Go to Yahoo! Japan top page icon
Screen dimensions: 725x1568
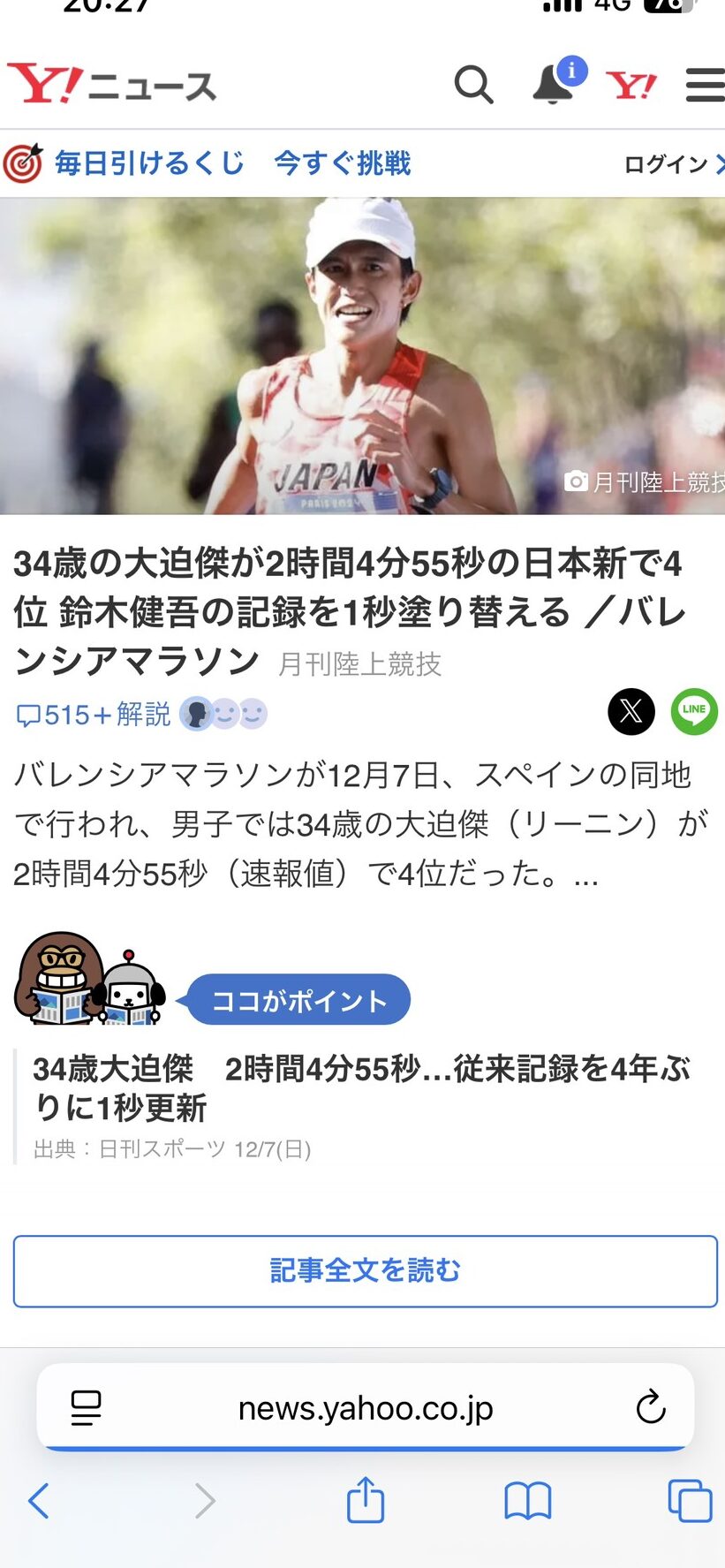[x=631, y=86]
